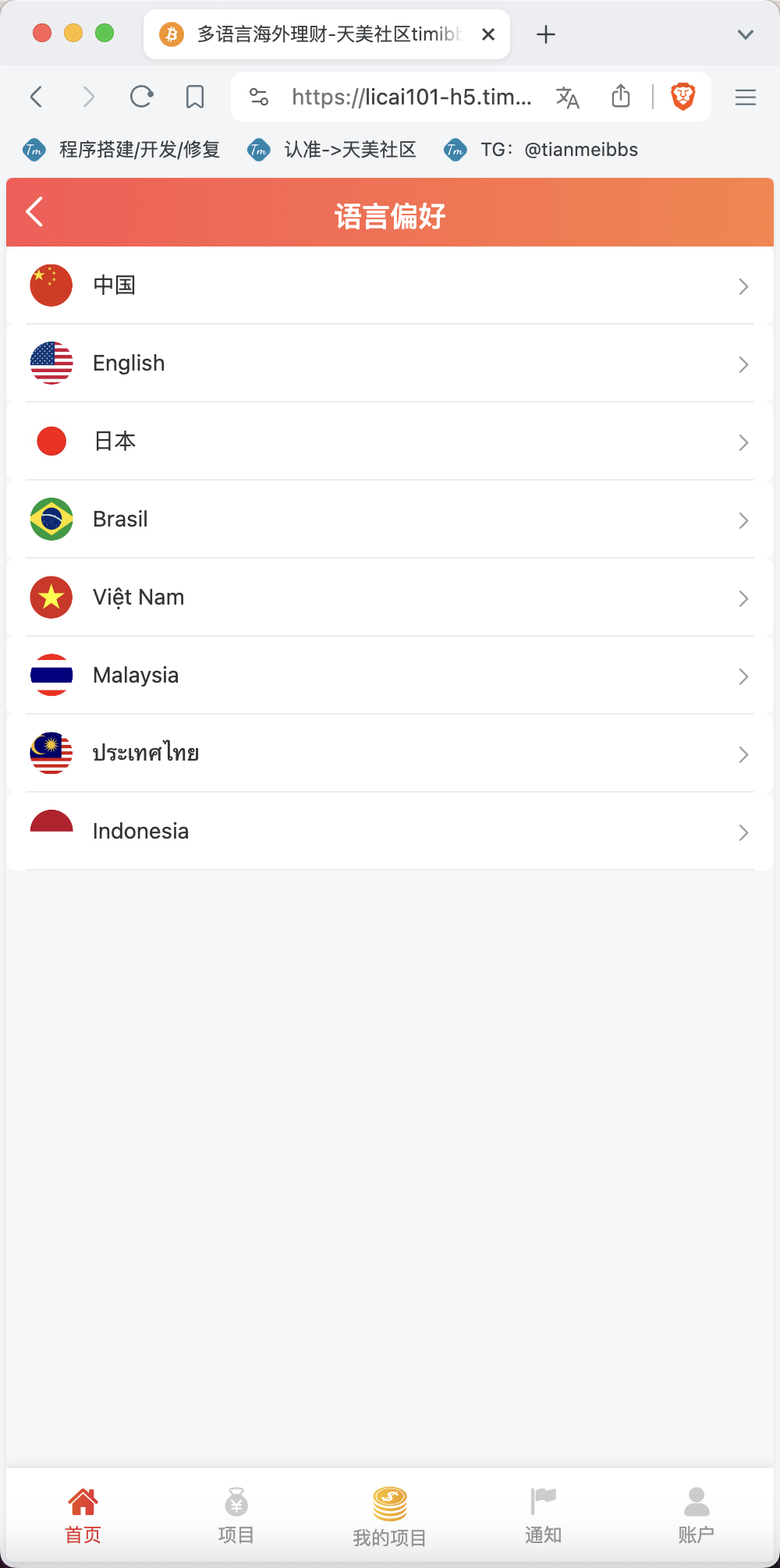Image resolution: width=780 pixels, height=1568 pixels.
Task: Open the browser's translate page icon
Action: coord(567,97)
